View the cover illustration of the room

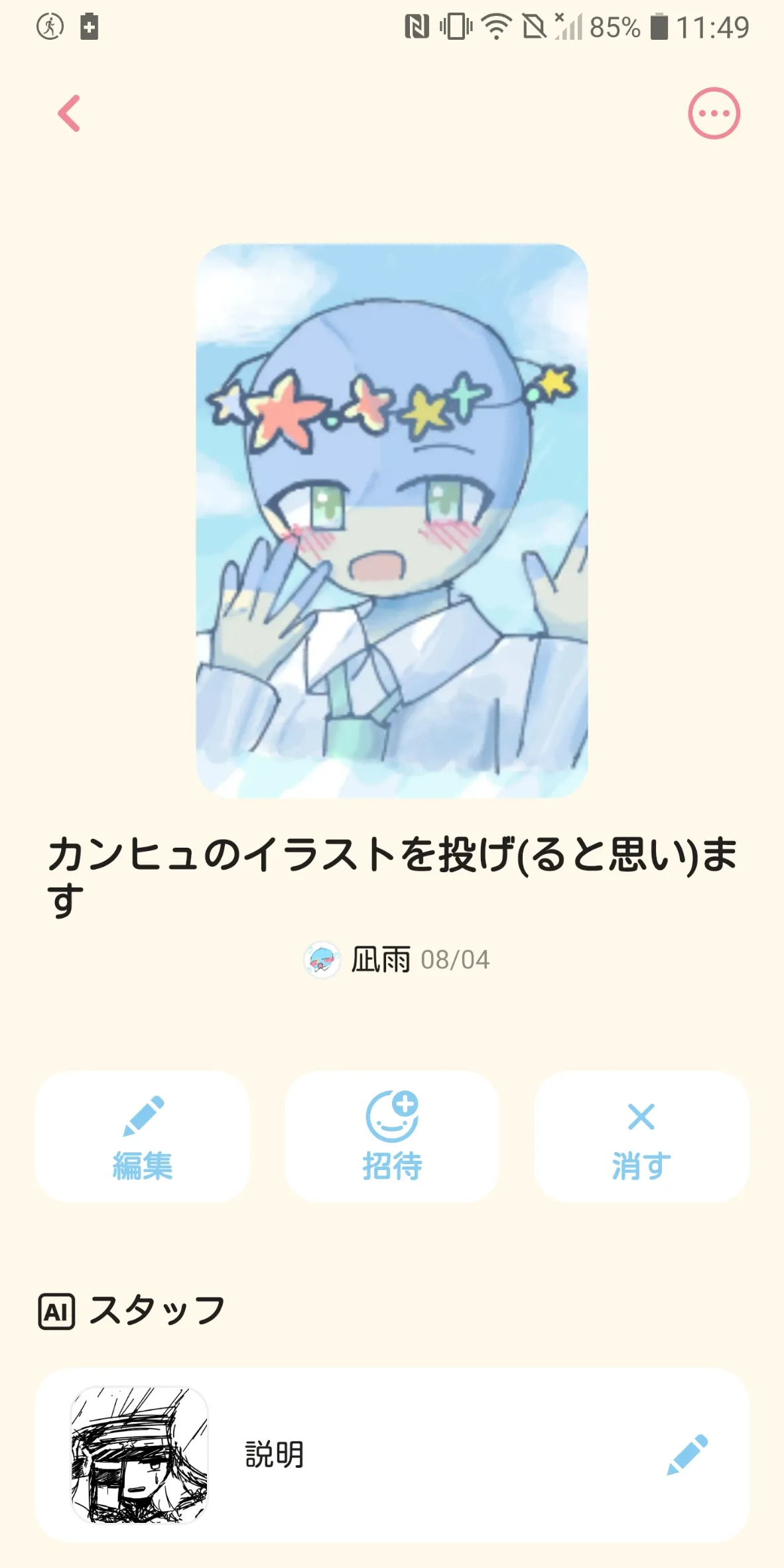click(x=392, y=521)
